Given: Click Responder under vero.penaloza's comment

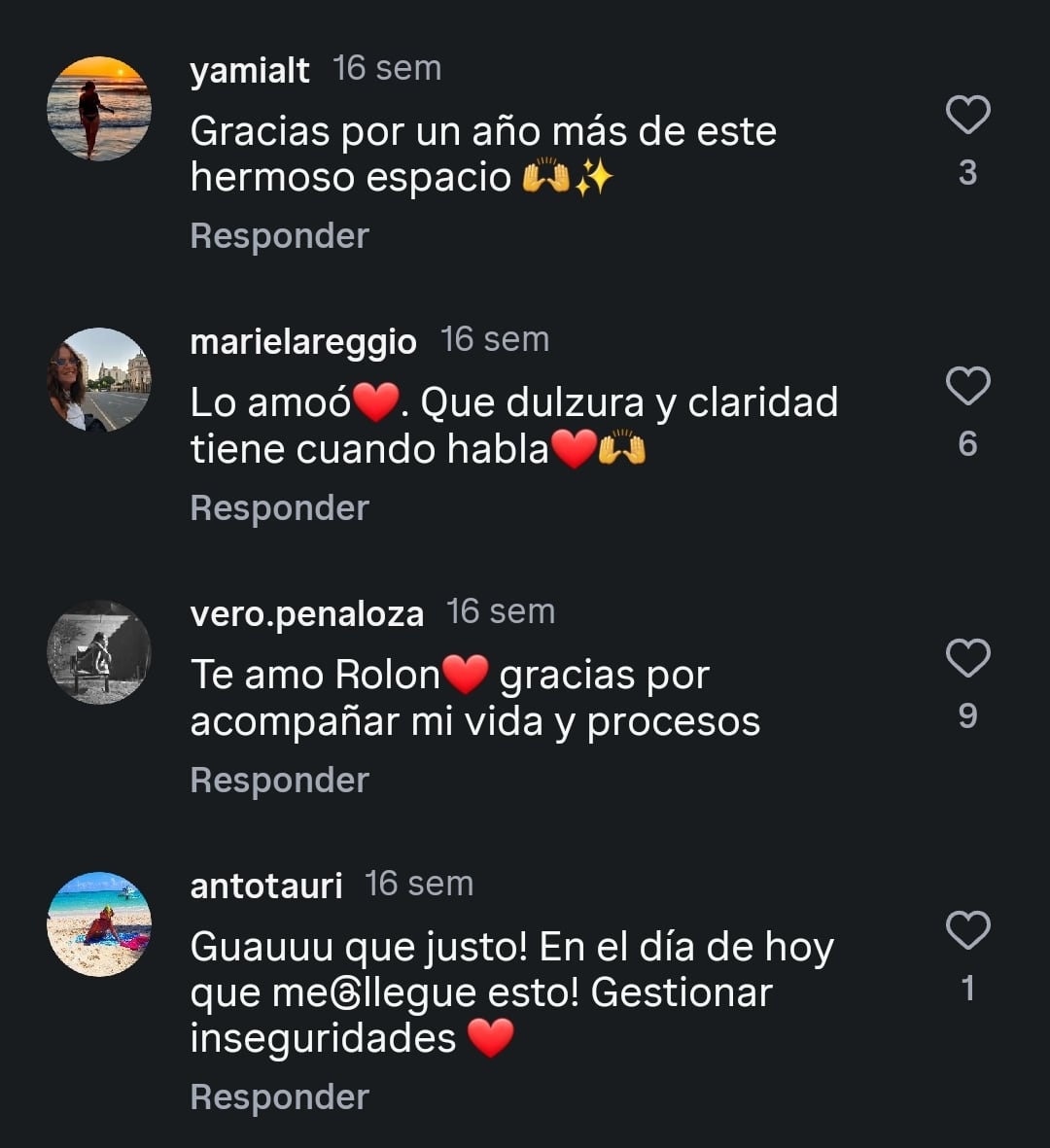Looking at the screenshot, I should pyautogui.click(x=279, y=780).
